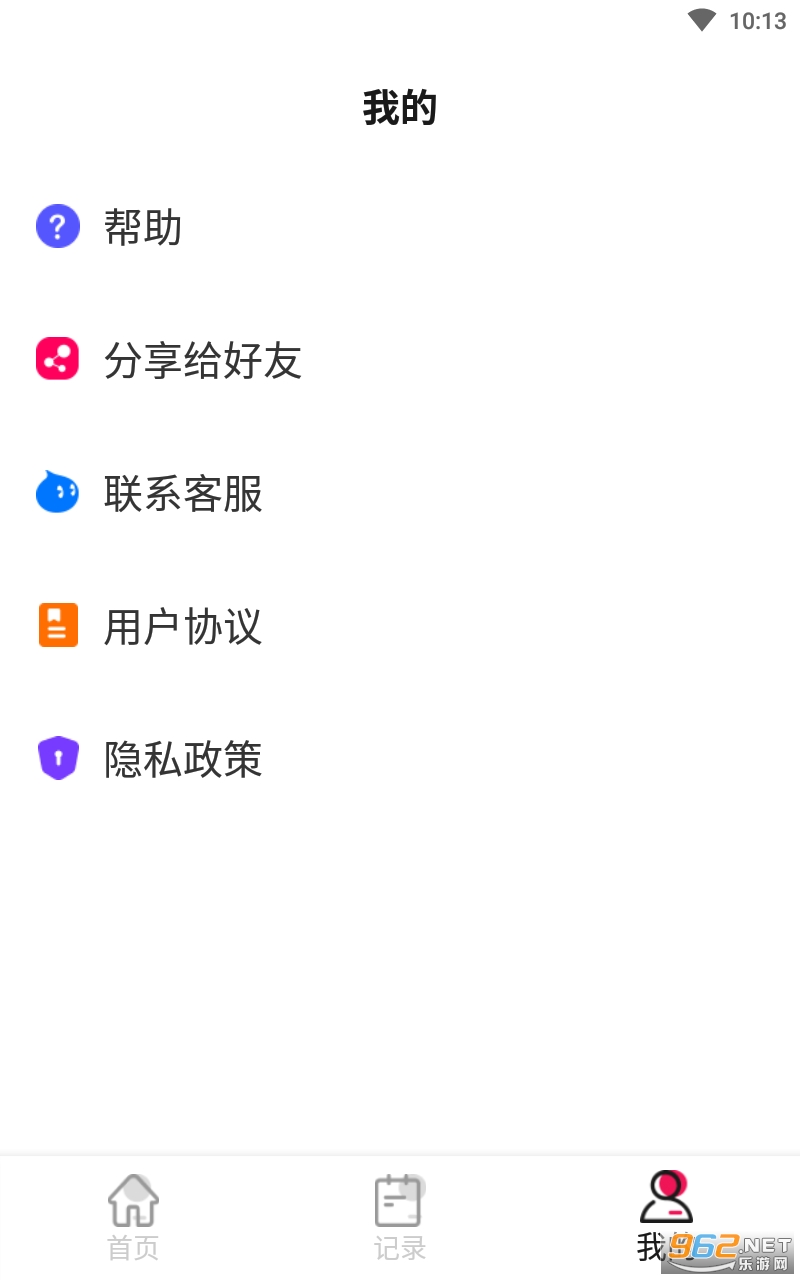Click the blue chat bubble customer service icon

(57, 492)
